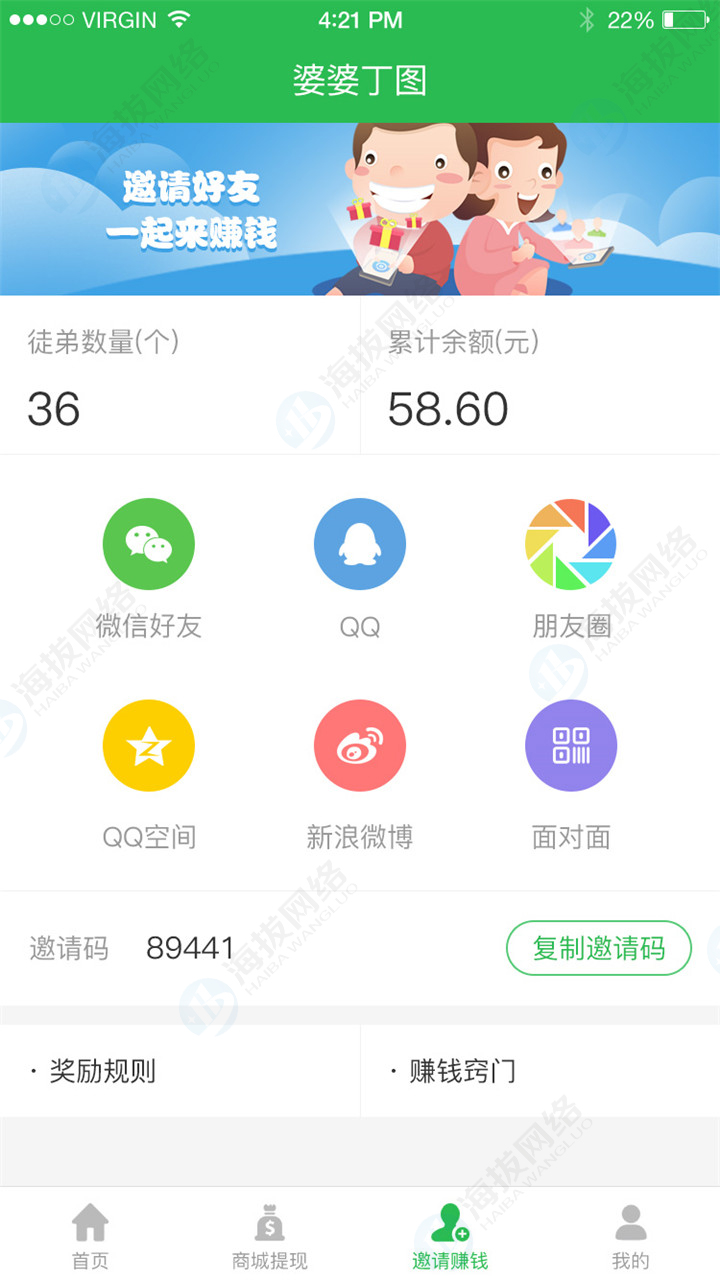
Task: Share invite via QQ
Action: point(360,545)
